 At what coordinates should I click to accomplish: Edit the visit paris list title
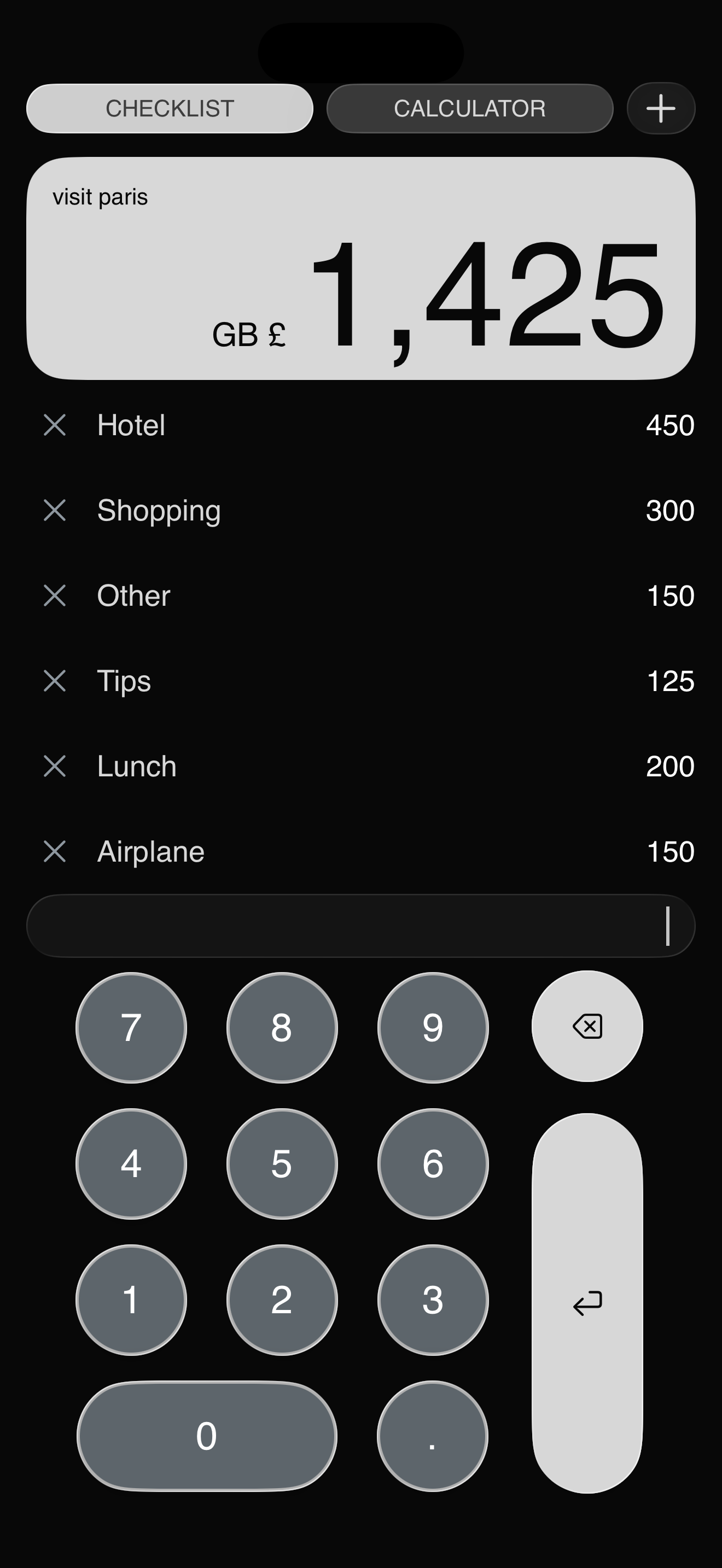pos(100,196)
